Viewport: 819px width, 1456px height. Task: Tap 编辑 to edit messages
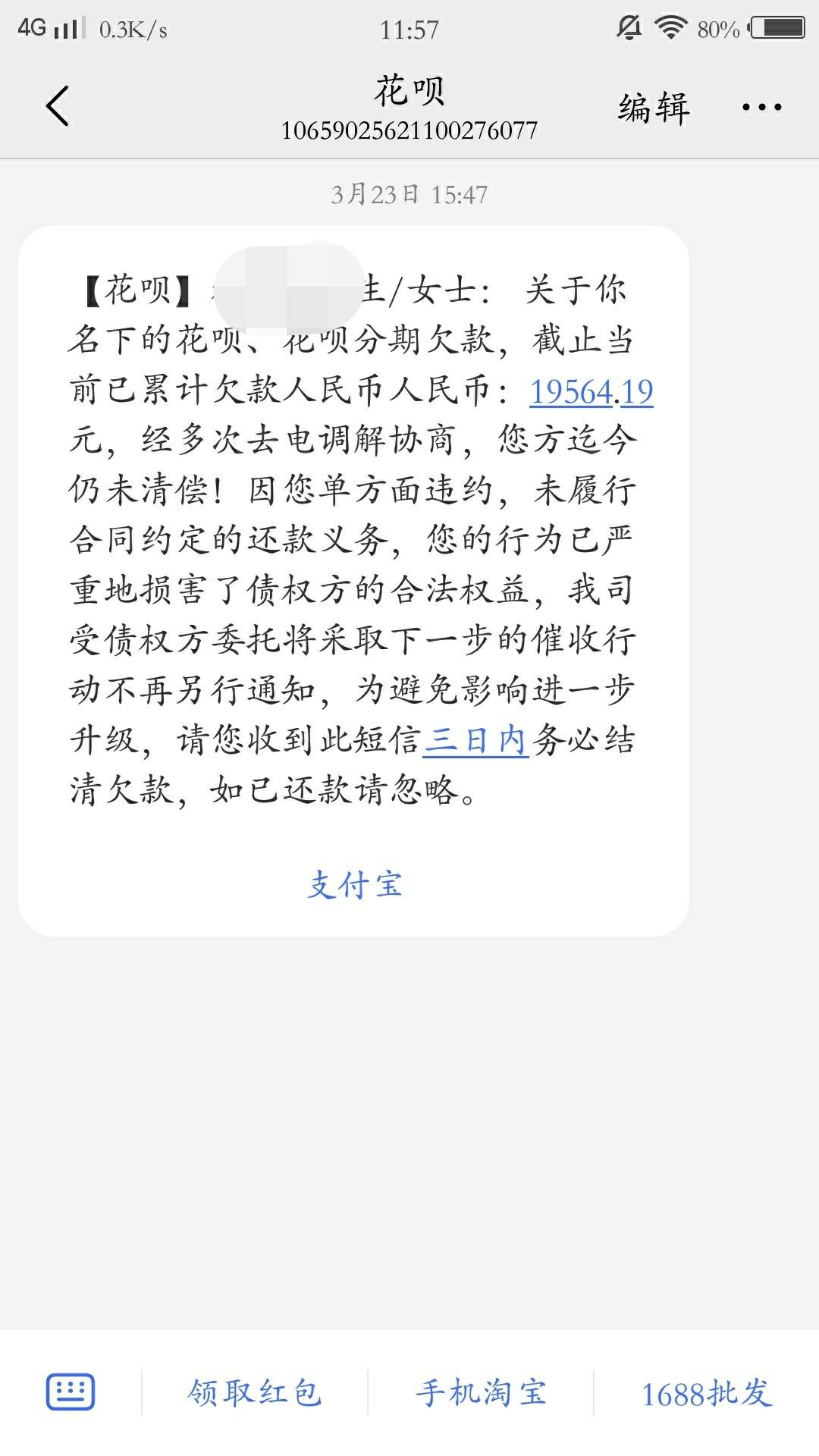[x=653, y=107]
